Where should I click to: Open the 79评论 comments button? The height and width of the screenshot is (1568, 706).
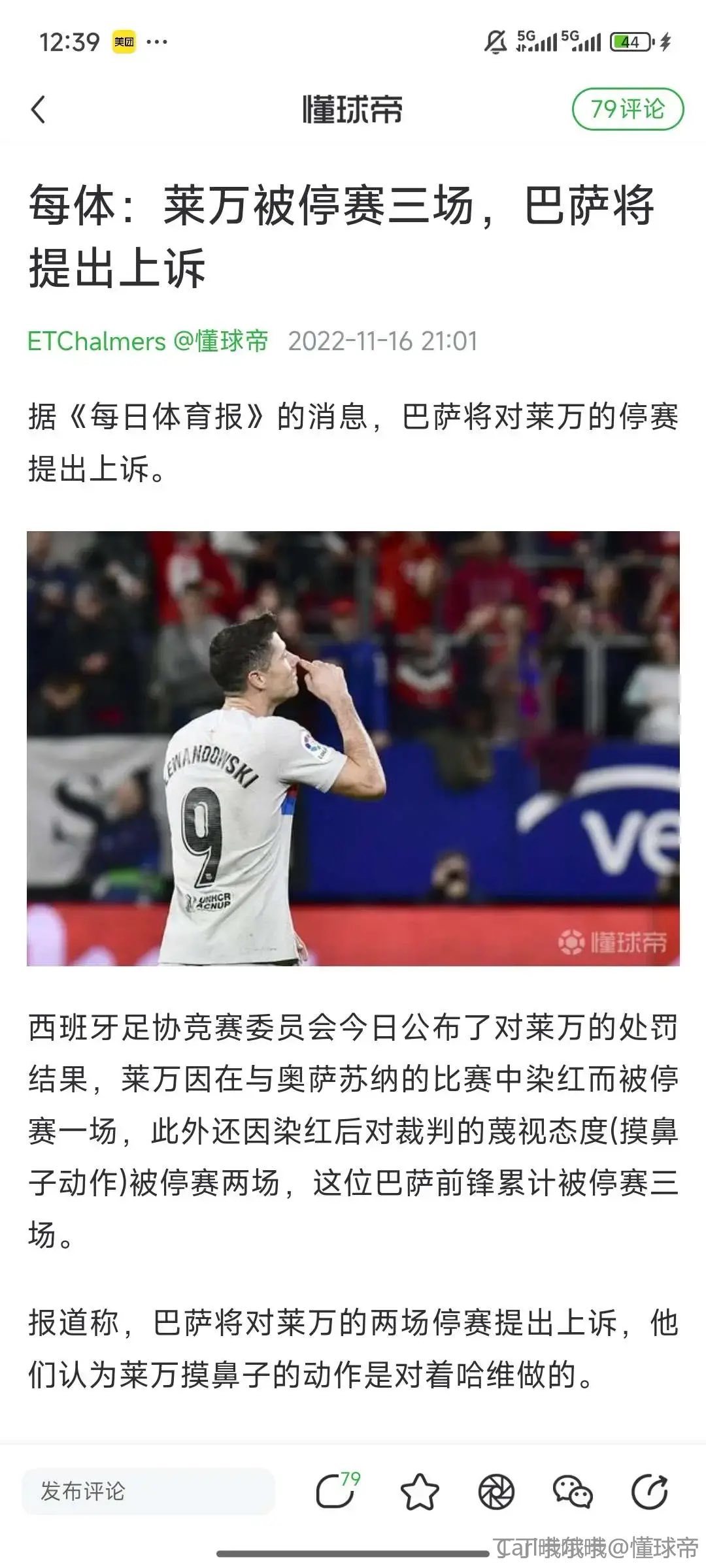627,109
